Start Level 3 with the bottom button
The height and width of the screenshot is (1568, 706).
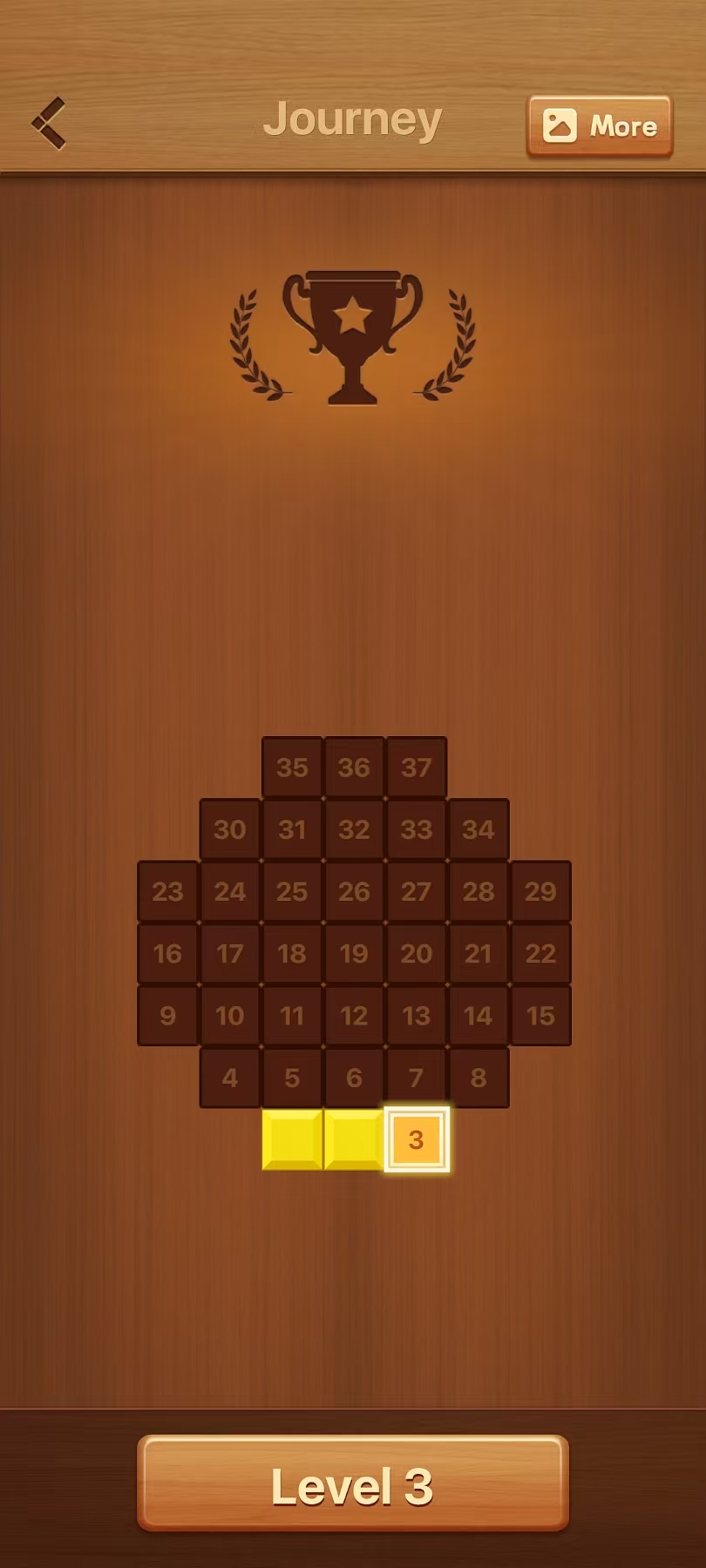tap(352, 1485)
